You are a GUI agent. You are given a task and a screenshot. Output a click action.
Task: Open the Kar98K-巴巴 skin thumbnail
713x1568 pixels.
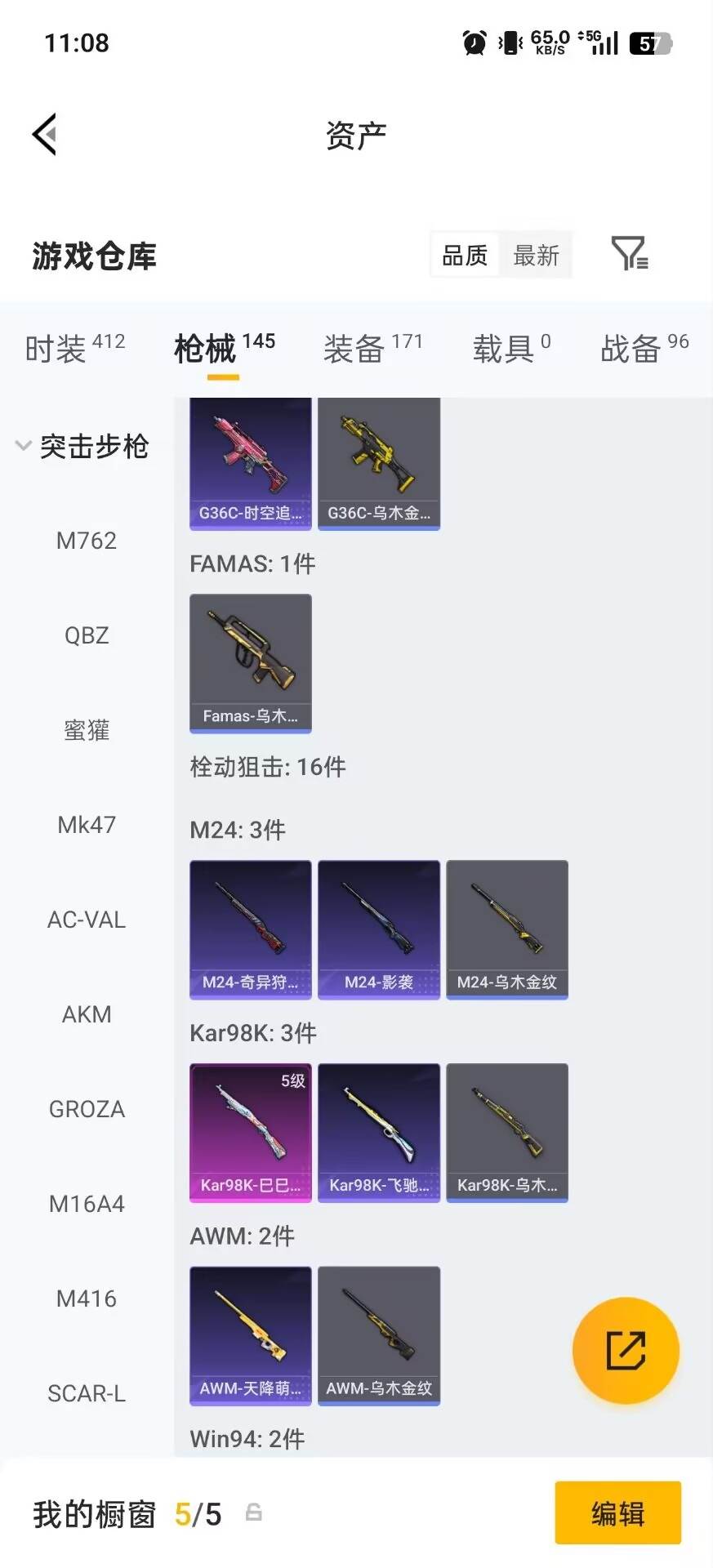(250, 1132)
